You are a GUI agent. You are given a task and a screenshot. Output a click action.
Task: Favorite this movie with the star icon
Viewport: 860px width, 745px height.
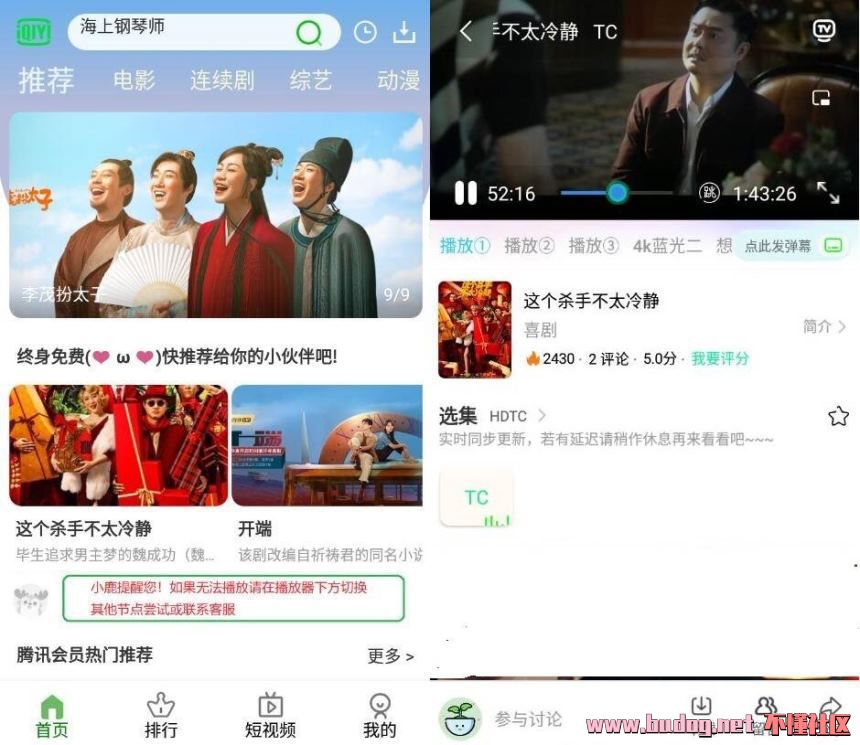point(838,416)
